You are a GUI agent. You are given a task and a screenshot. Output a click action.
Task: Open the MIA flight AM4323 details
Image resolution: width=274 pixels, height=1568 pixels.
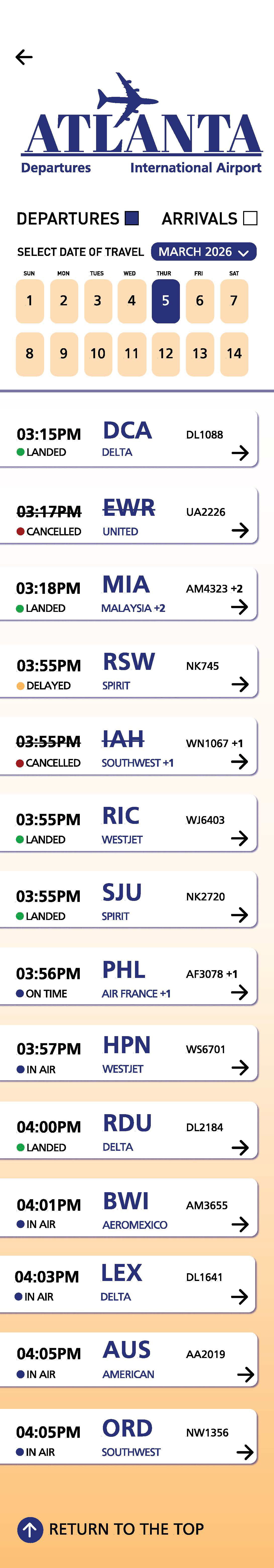128,594
